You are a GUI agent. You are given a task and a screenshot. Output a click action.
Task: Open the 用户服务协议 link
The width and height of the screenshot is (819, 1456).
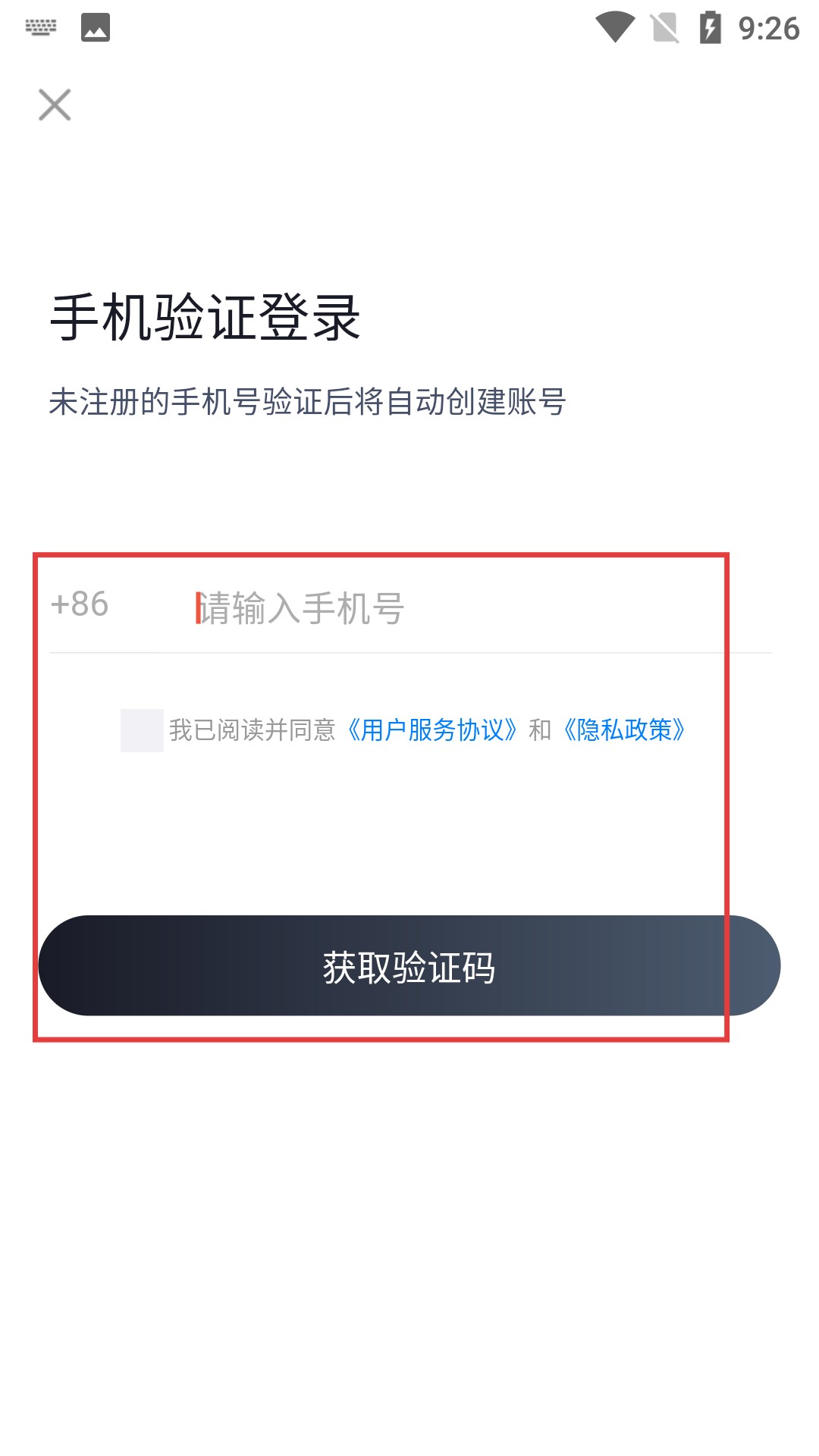(432, 730)
